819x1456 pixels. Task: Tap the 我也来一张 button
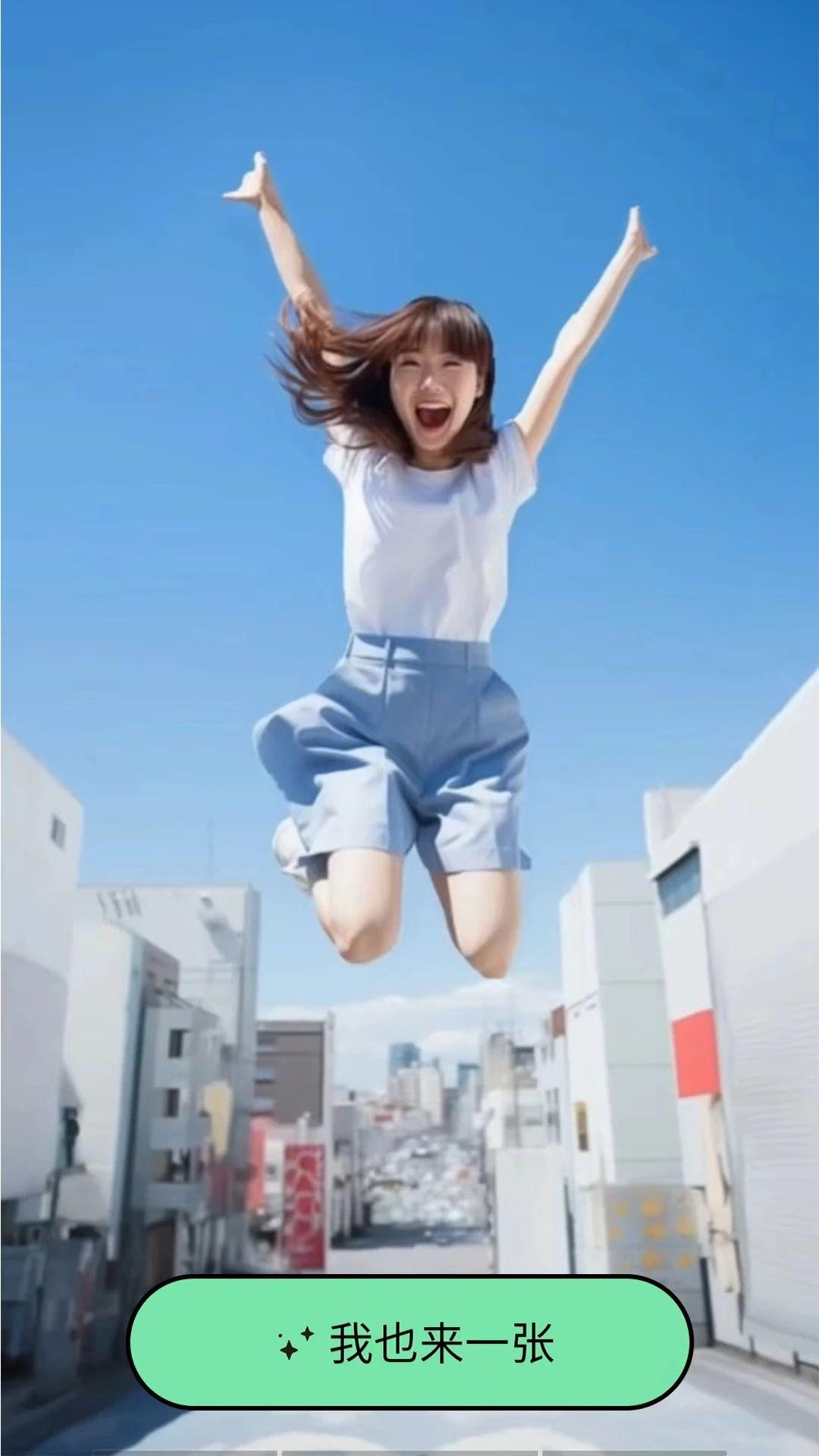[x=409, y=1343]
